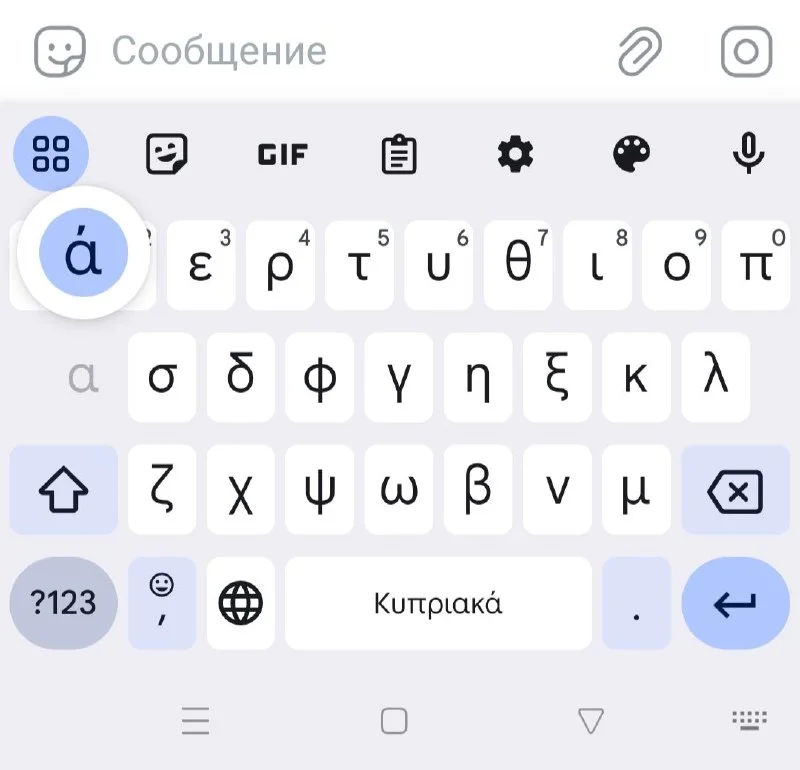This screenshot has width=800, height=770.
Task: Open the keyboard clipboard
Action: pos(399,154)
